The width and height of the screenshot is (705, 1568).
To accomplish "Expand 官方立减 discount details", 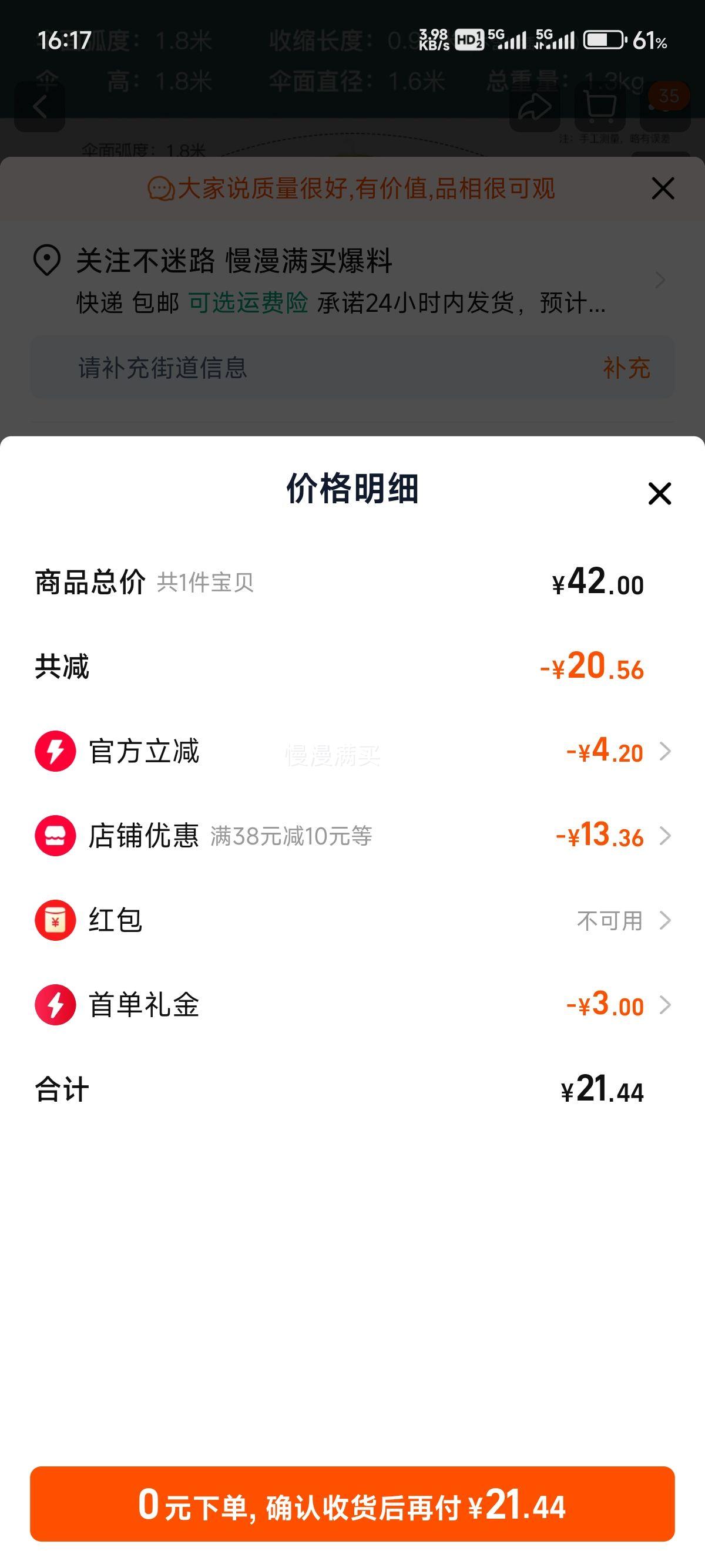I will 666,753.
